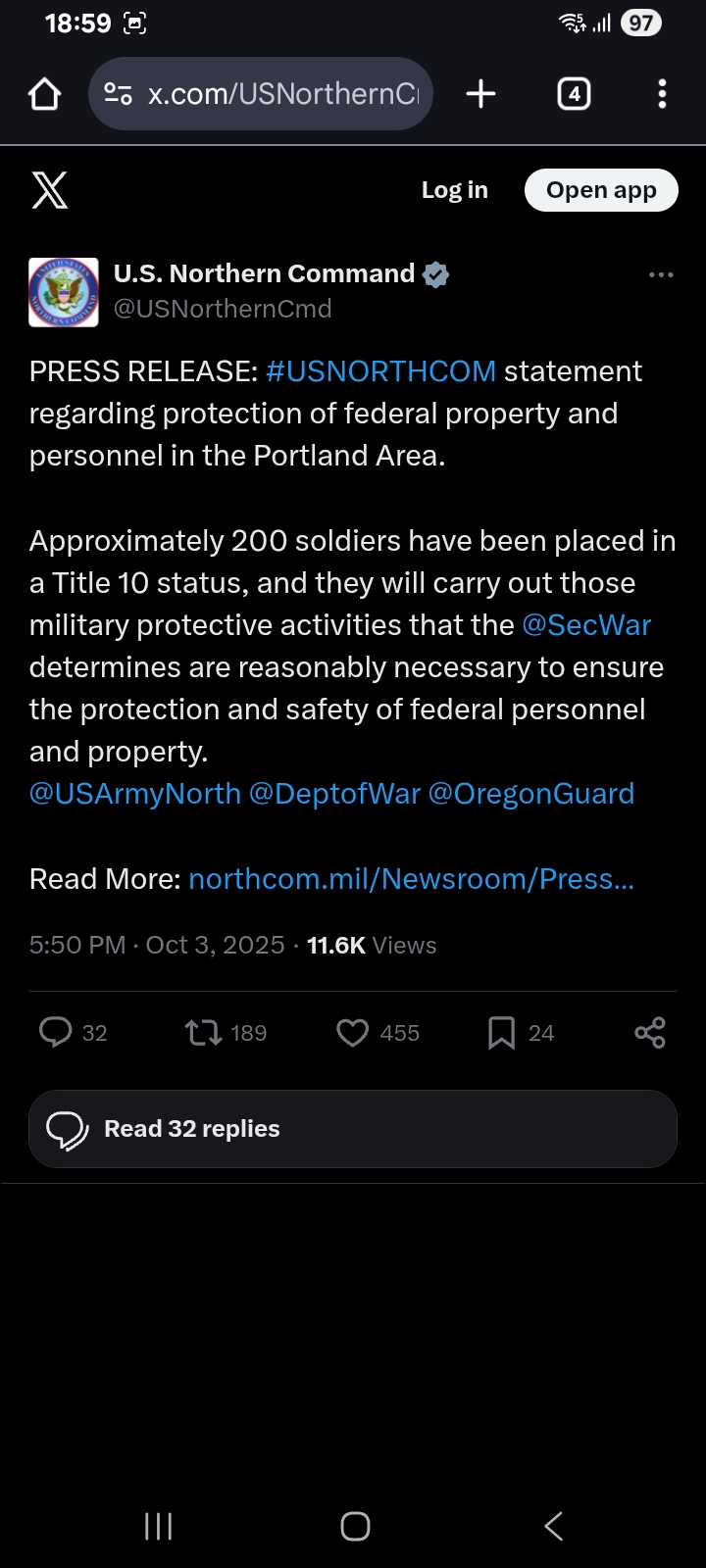Open the post's three-dot options
Viewport: 706px width, 1568px height.
[661, 275]
